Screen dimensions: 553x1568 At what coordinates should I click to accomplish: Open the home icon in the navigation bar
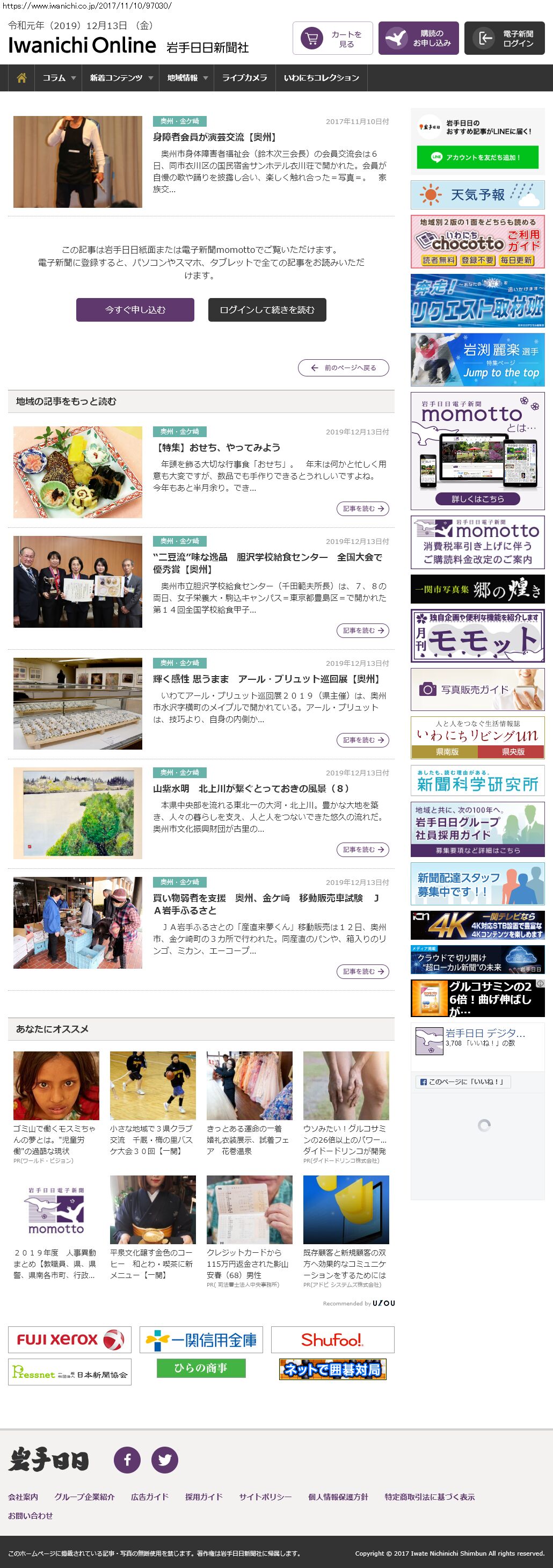click(21, 78)
